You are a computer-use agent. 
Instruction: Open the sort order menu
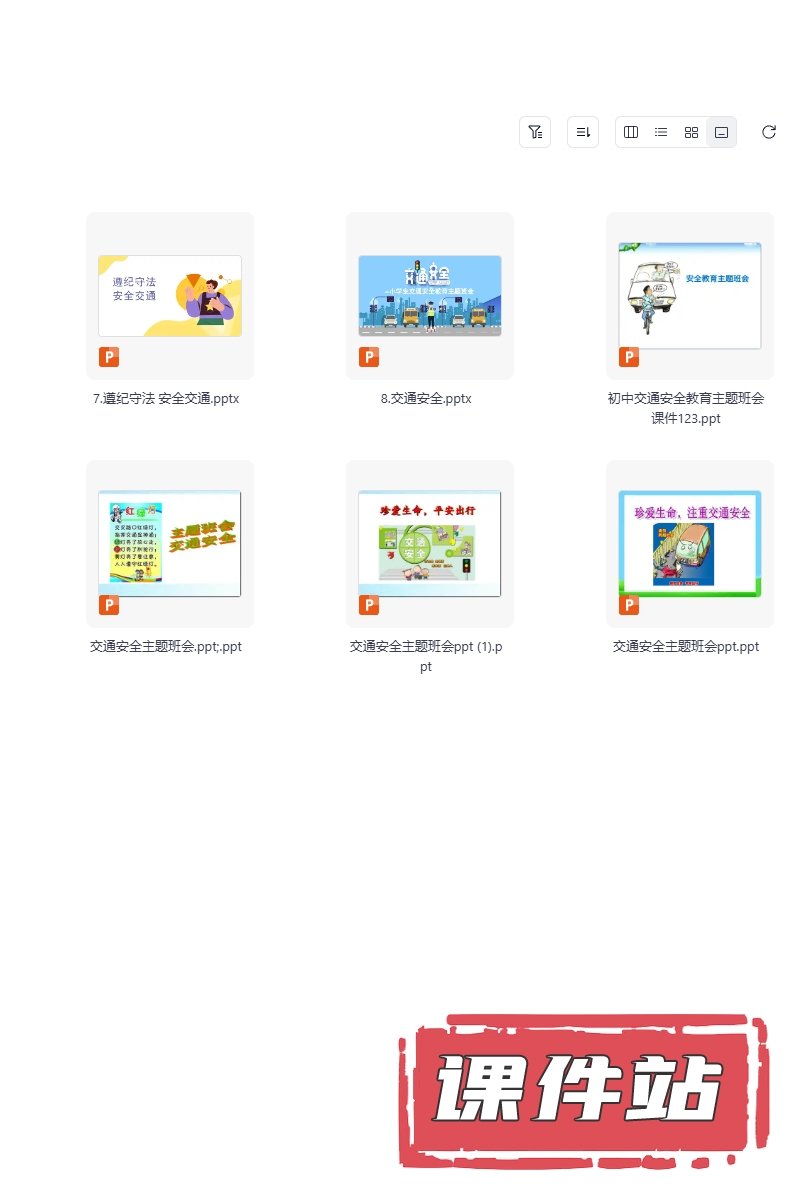click(583, 132)
